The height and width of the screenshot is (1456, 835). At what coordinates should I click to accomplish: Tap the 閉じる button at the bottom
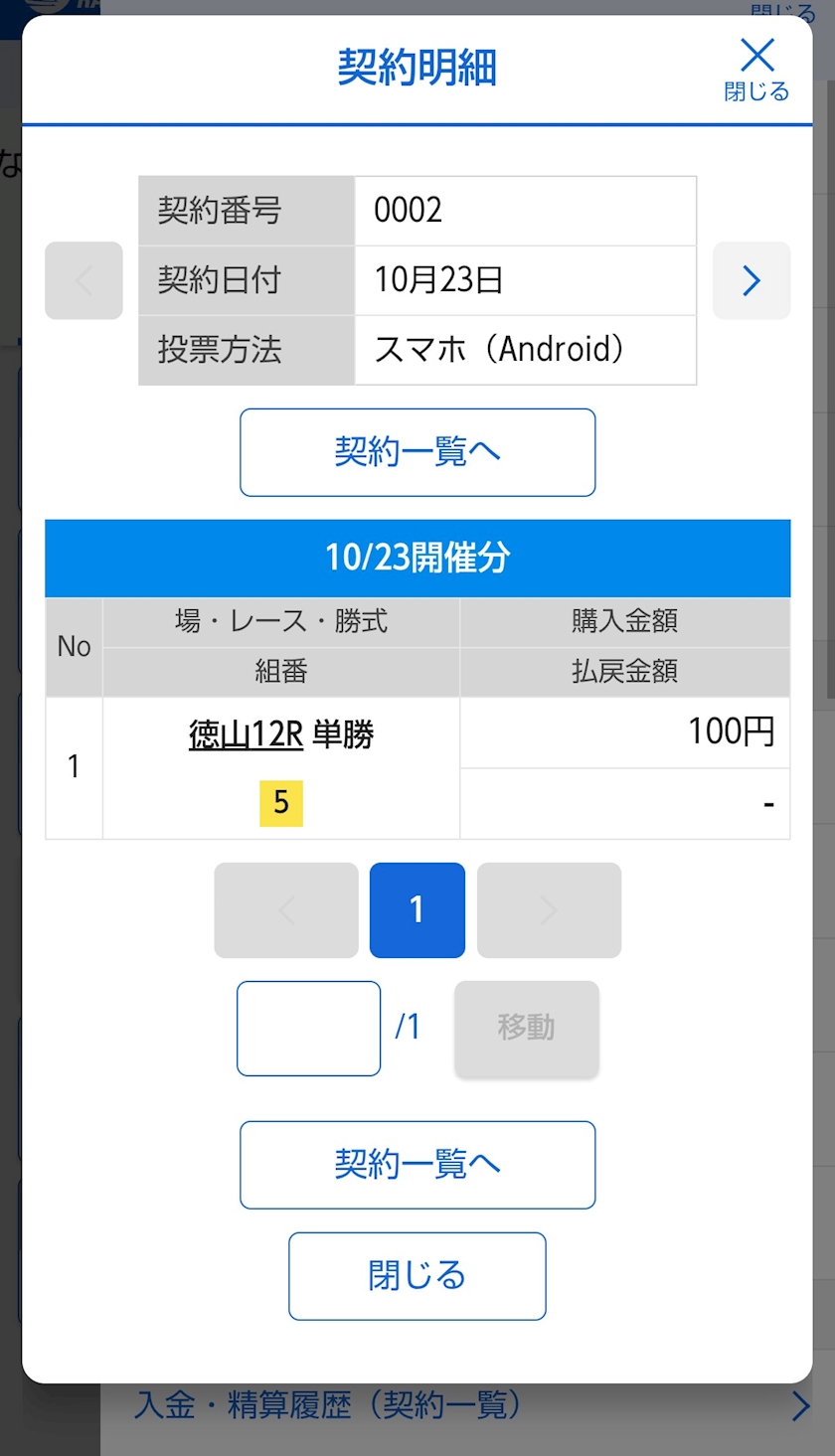pyautogui.click(x=417, y=1276)
